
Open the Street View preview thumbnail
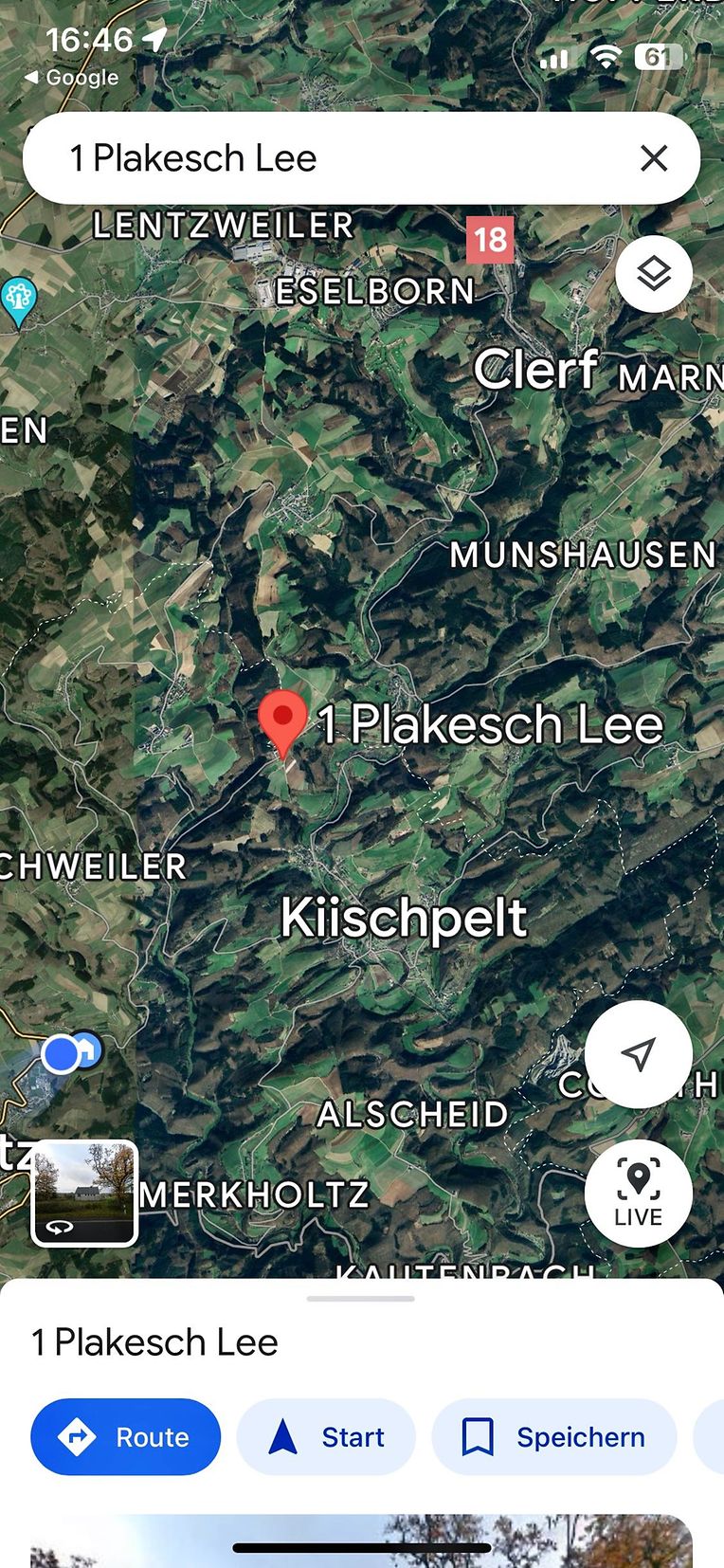pyautogui.click(x=85, y=1193)
